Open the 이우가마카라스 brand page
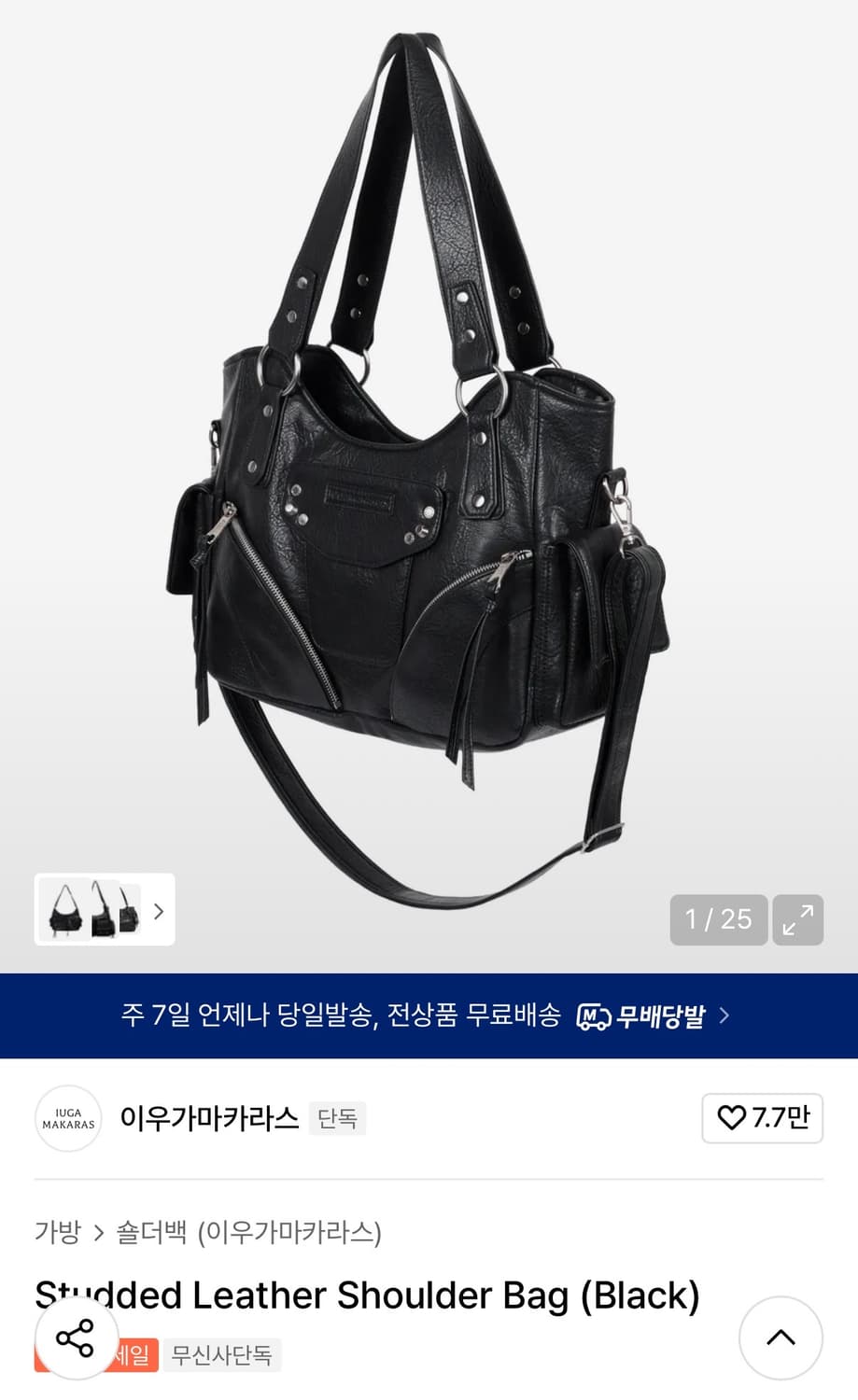The image size is (858, 1400). [210, 1118]
